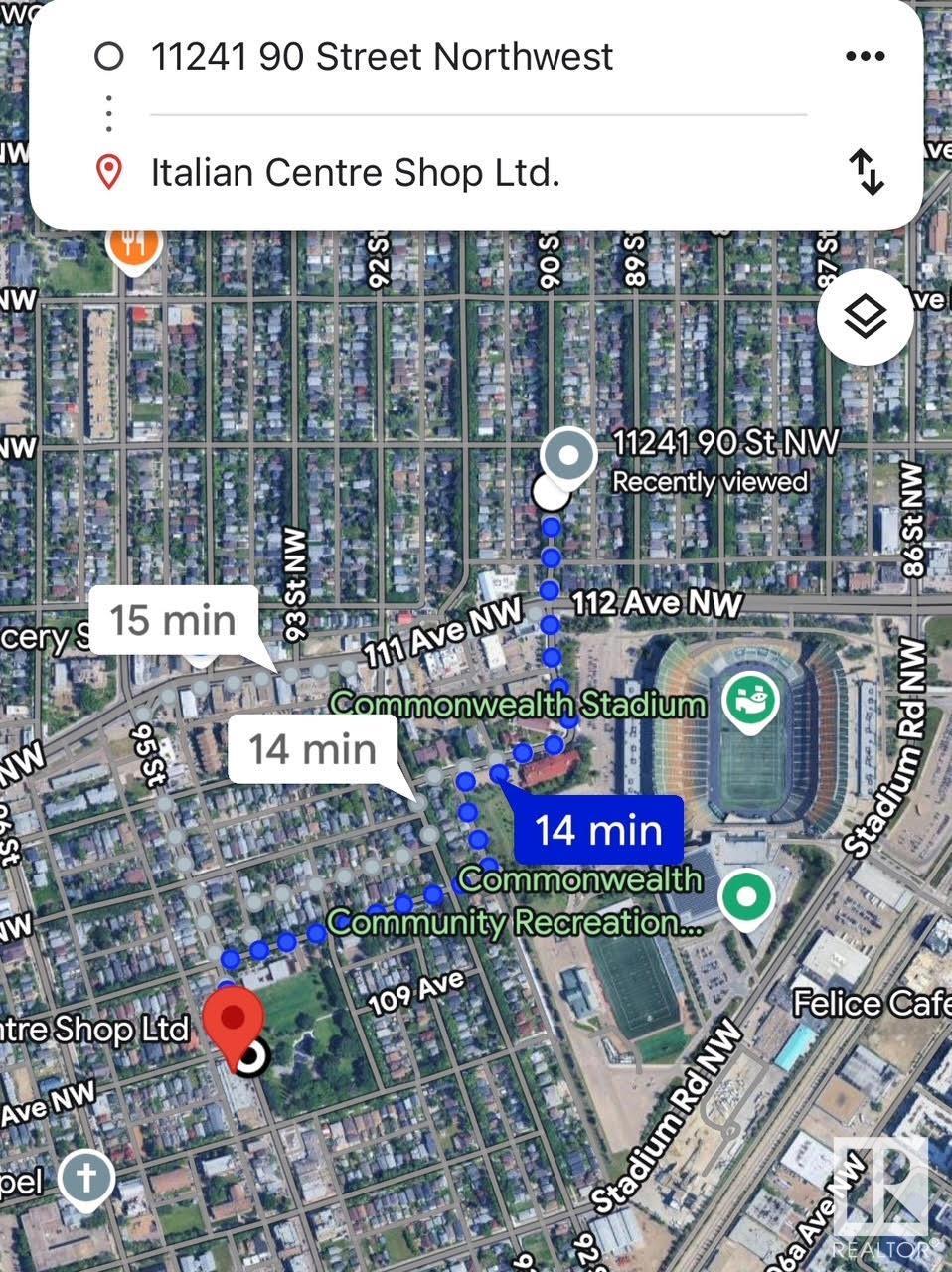The width and height of the screenshot is (952, 1272).
Task: Open the map layers button
Action: pyautogui.click(x=866, y=317)
